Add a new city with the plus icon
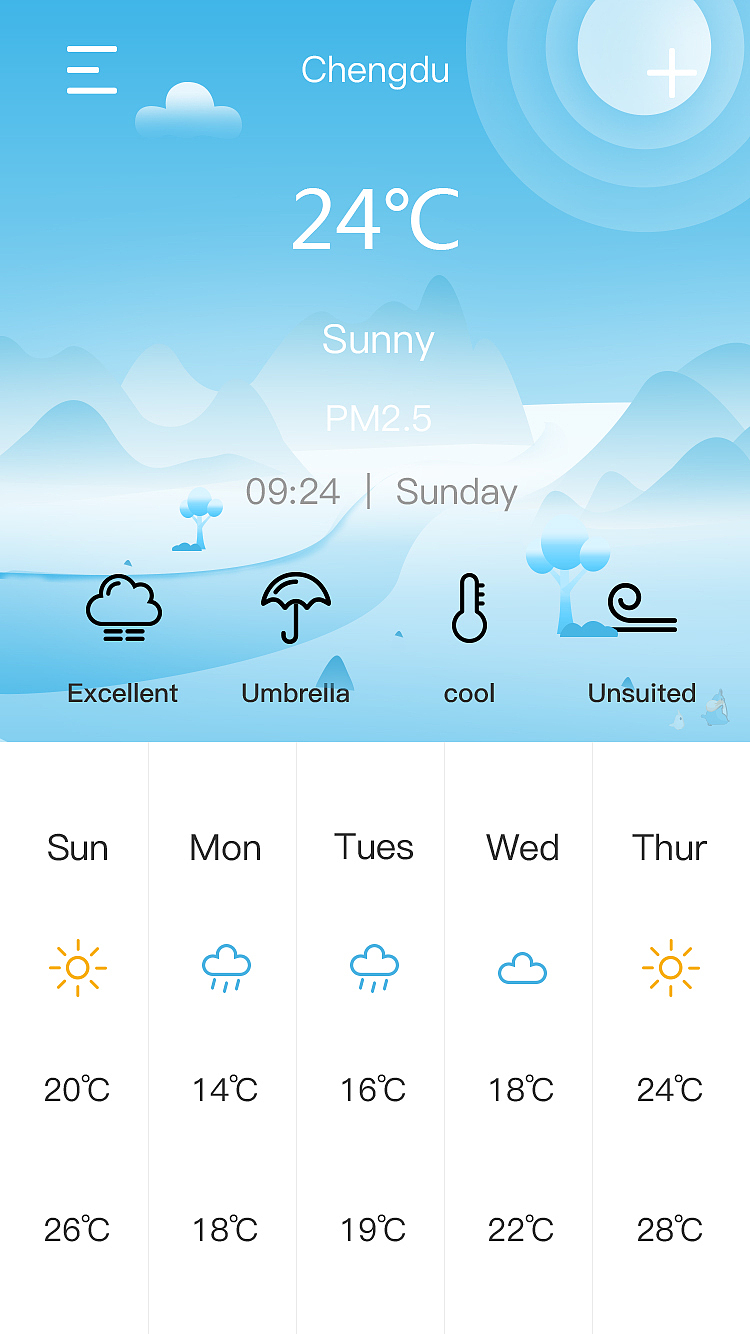This screenshot has width=750, height=1334. click(x=671, y=72)
